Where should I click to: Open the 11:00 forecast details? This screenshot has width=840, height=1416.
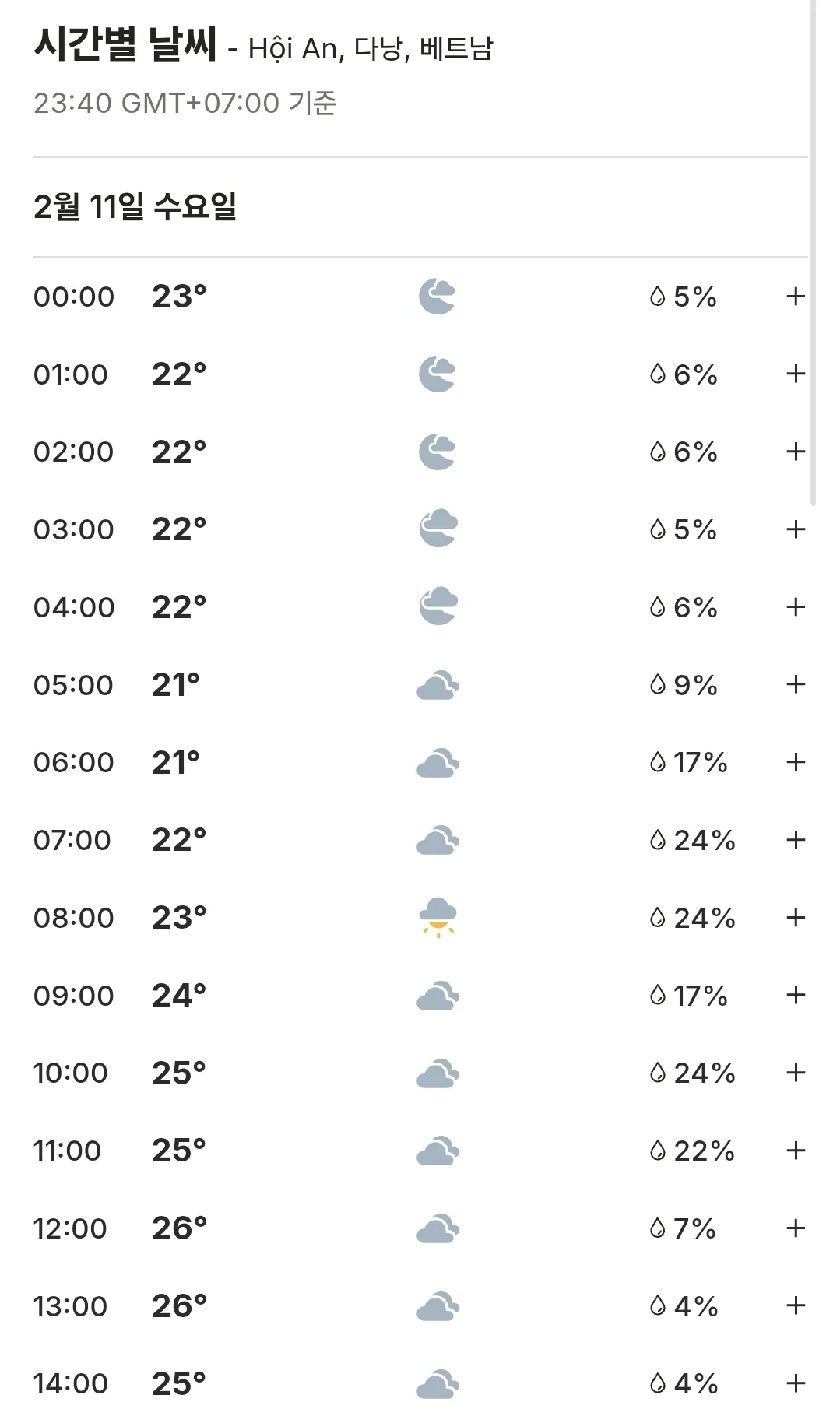pos(795,1151)
